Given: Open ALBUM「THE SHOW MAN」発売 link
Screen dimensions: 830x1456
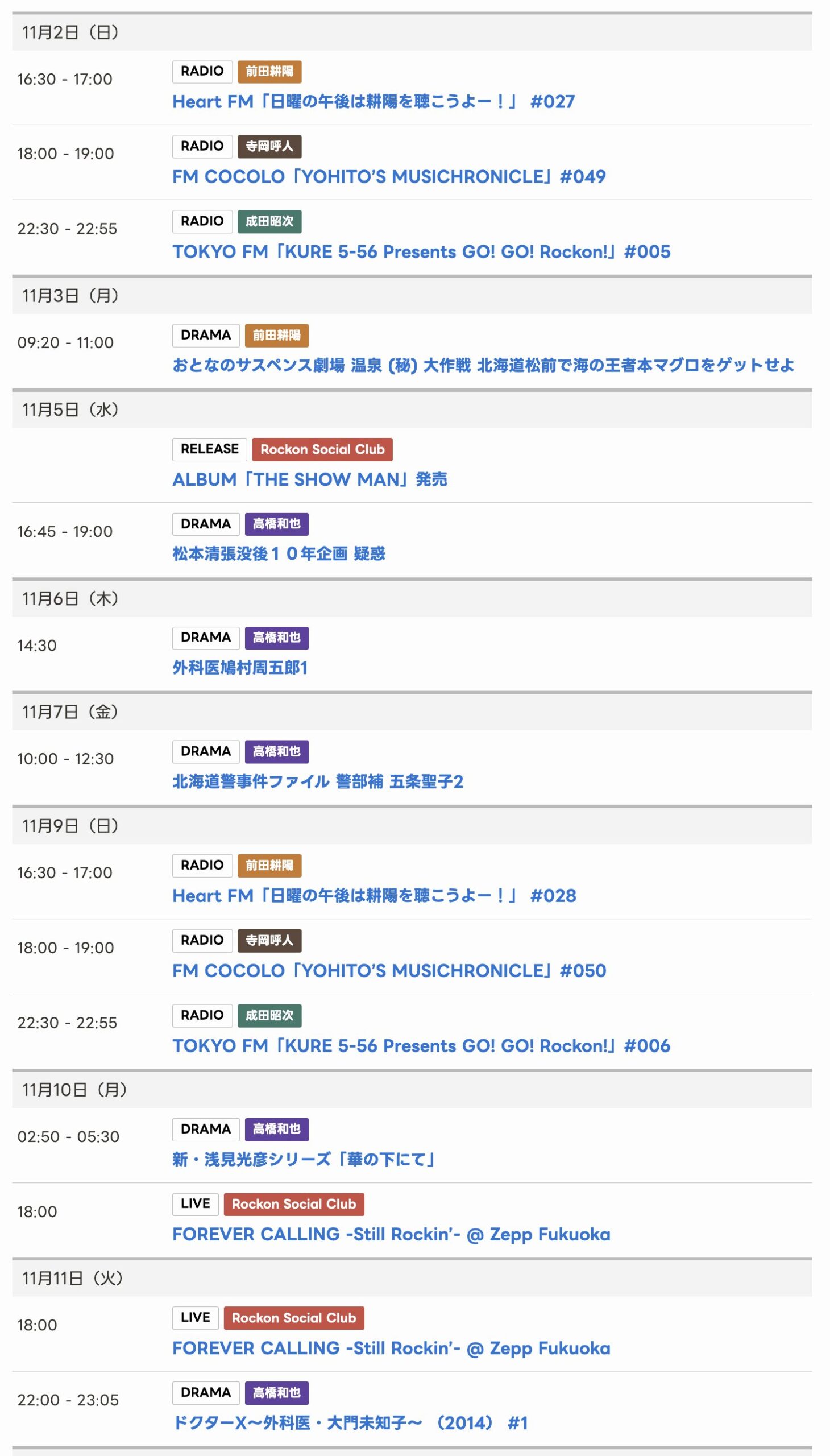Looking at the screenshot, I should pyautogui.click(x=309, y=479).
